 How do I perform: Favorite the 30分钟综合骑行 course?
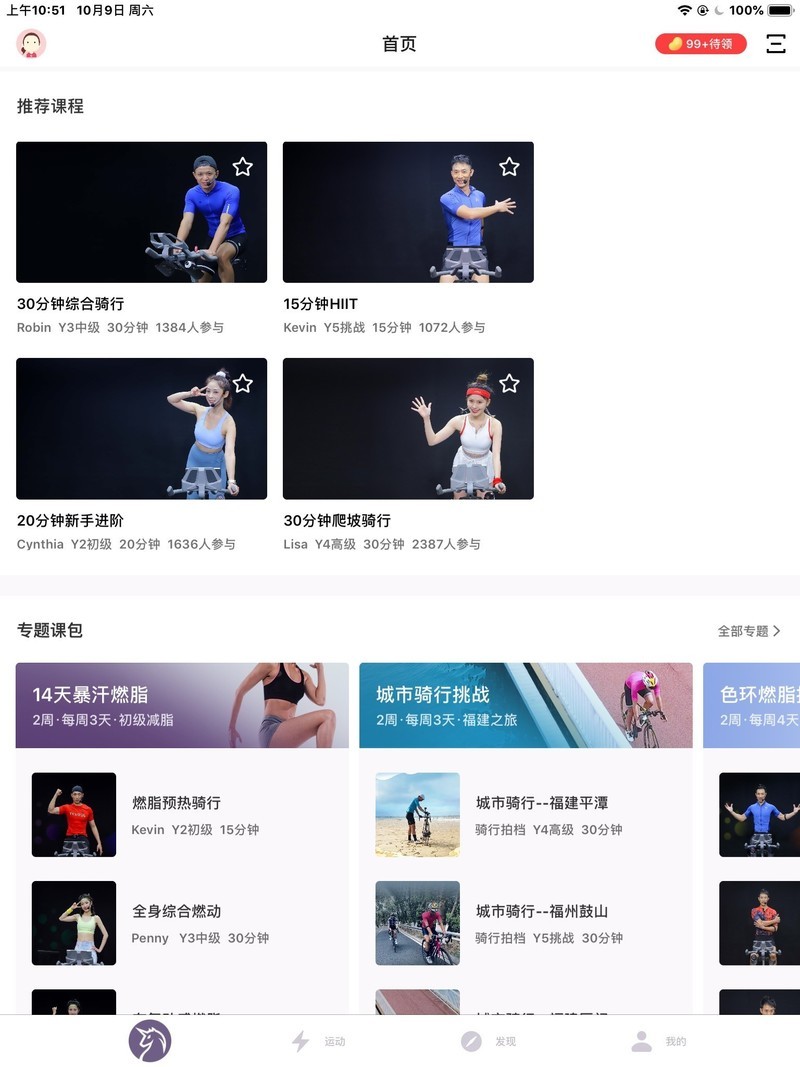243,166
